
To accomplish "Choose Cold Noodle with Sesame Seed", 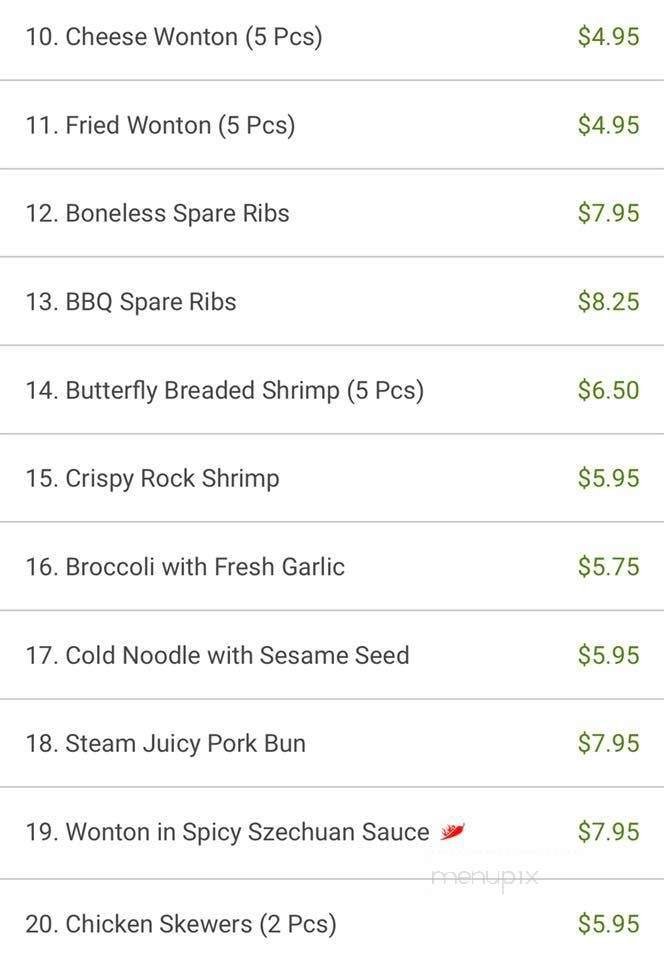I will click(217, 655).
